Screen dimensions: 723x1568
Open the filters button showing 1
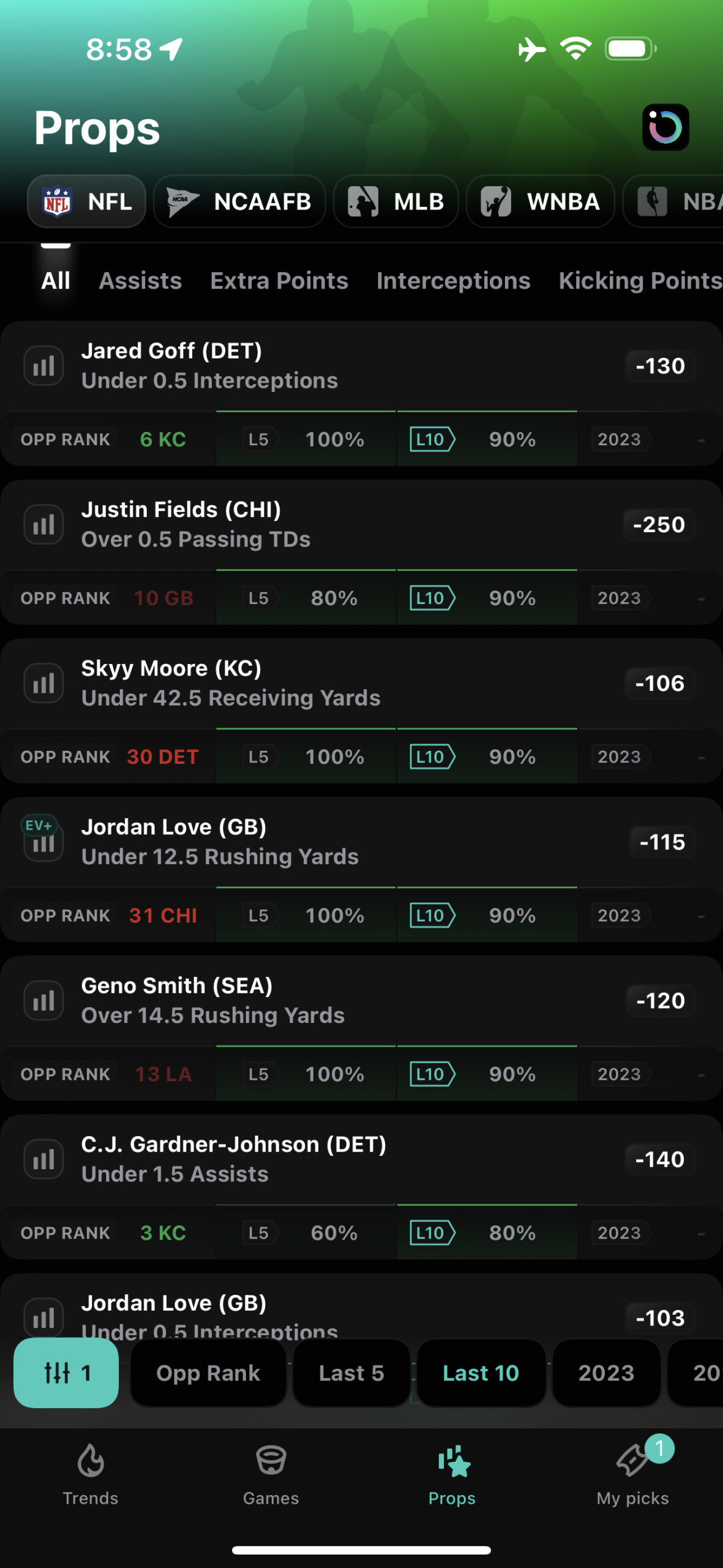(66, 1373)
